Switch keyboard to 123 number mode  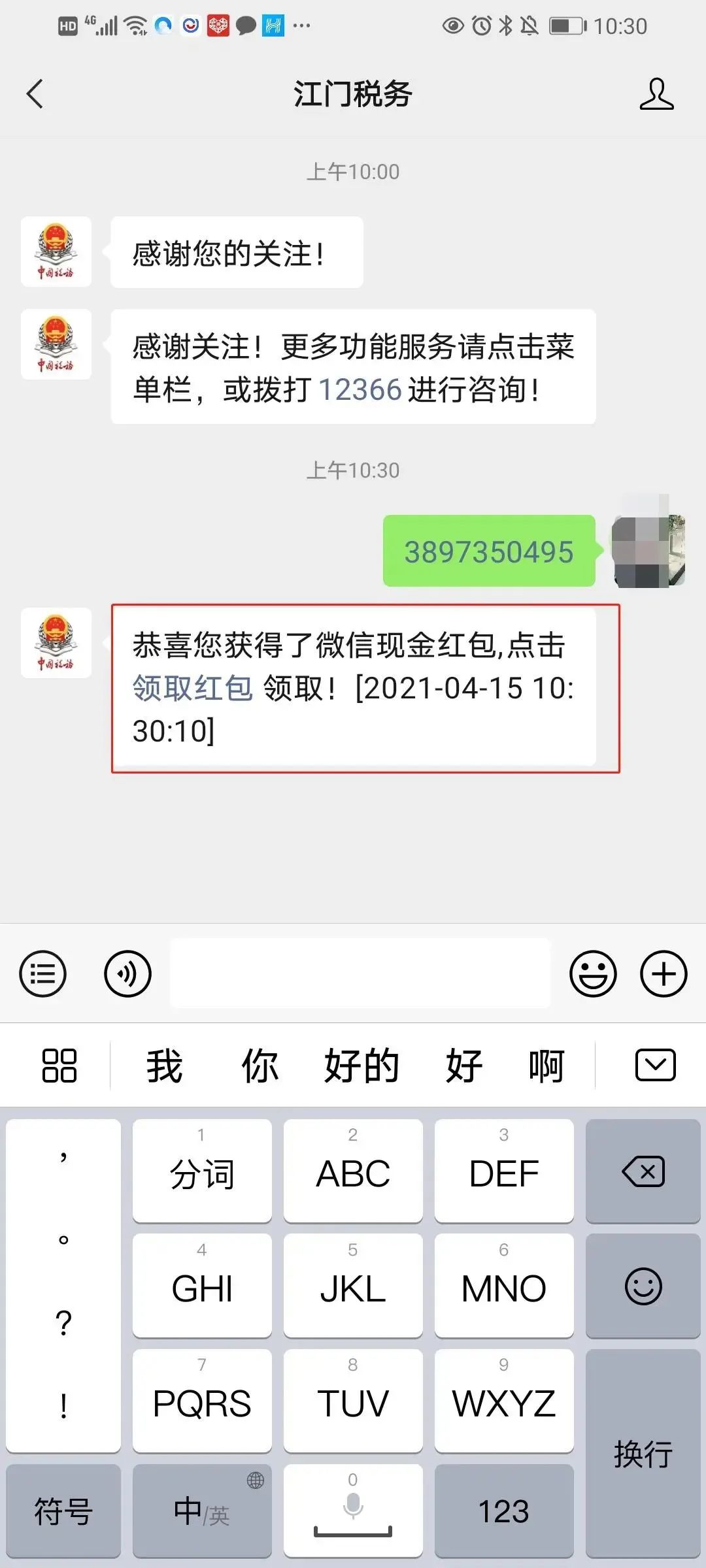click(504, 1511)
